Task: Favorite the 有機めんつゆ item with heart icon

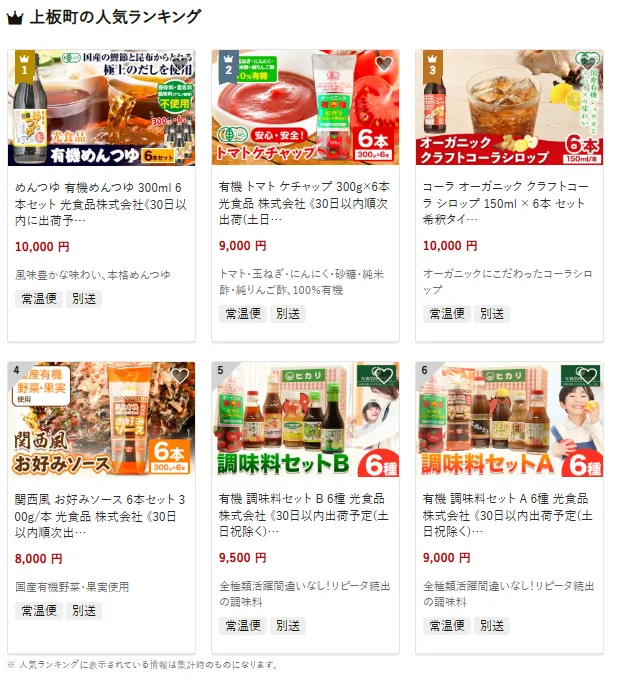Action: tap(180, 64)
